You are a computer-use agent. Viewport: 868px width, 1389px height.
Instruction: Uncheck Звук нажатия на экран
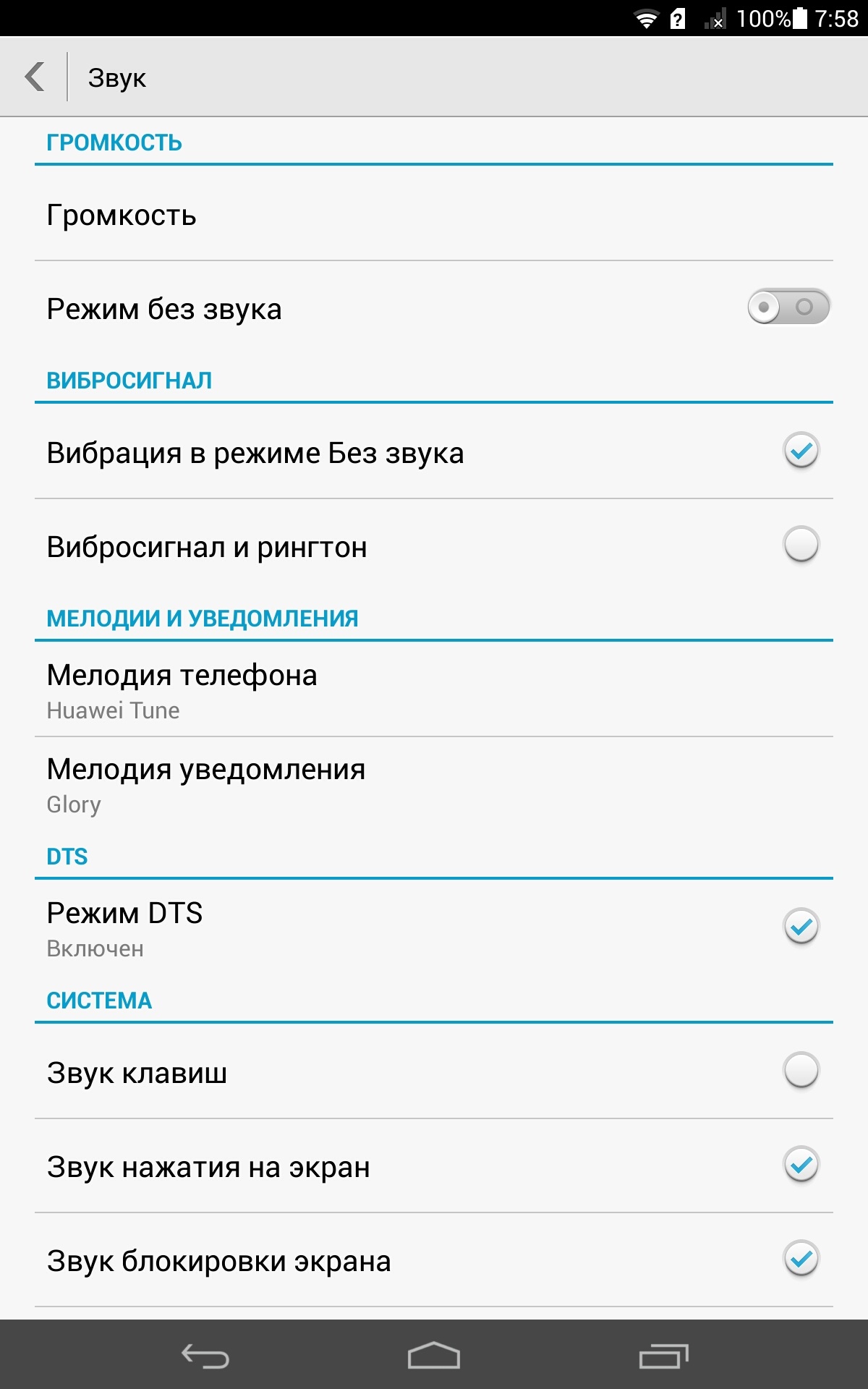tap(801, 1165)
